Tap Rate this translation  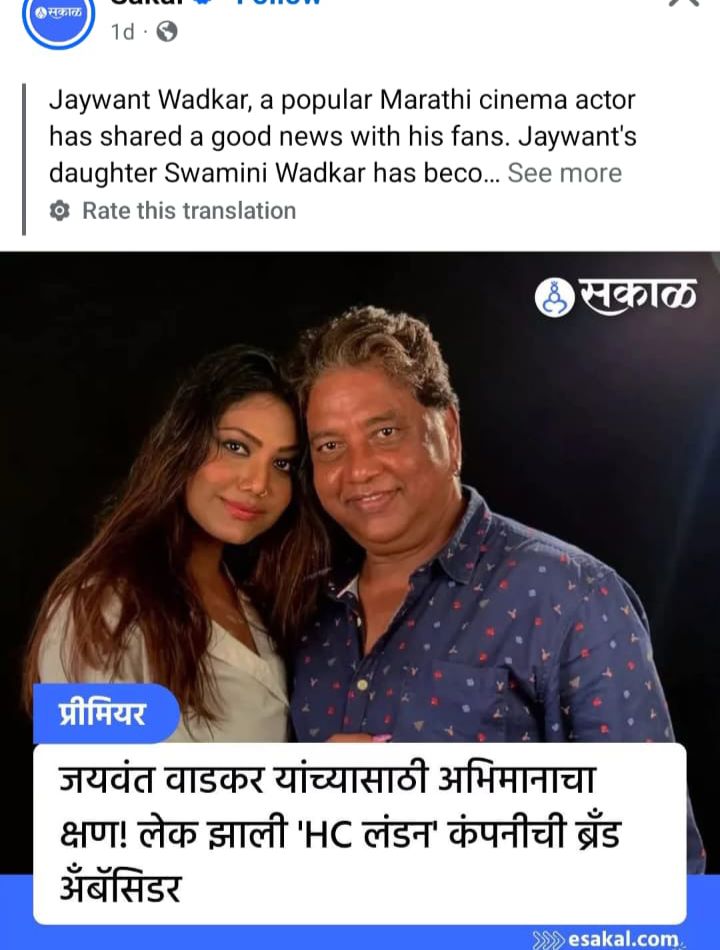[x=188, y=211]
